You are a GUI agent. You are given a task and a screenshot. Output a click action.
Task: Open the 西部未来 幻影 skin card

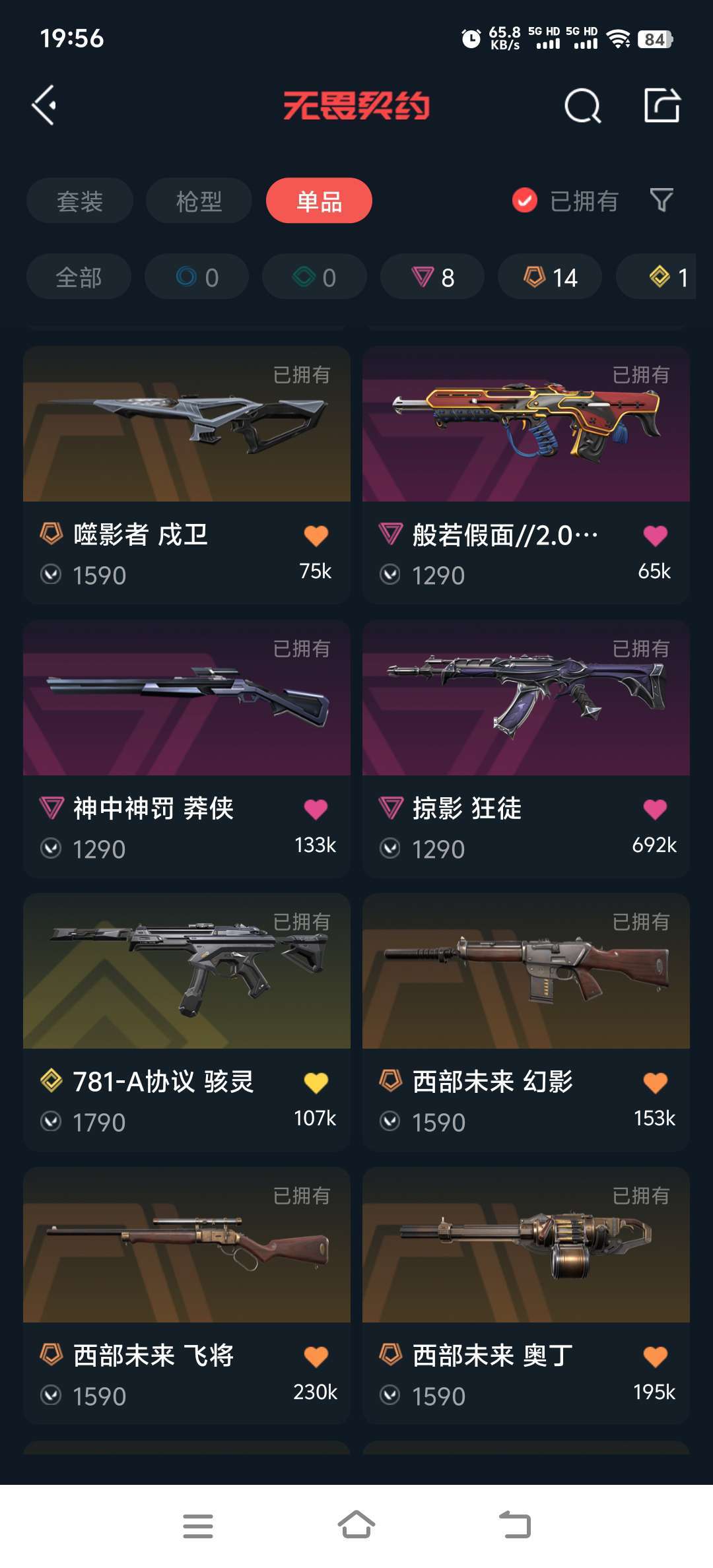526,1022
